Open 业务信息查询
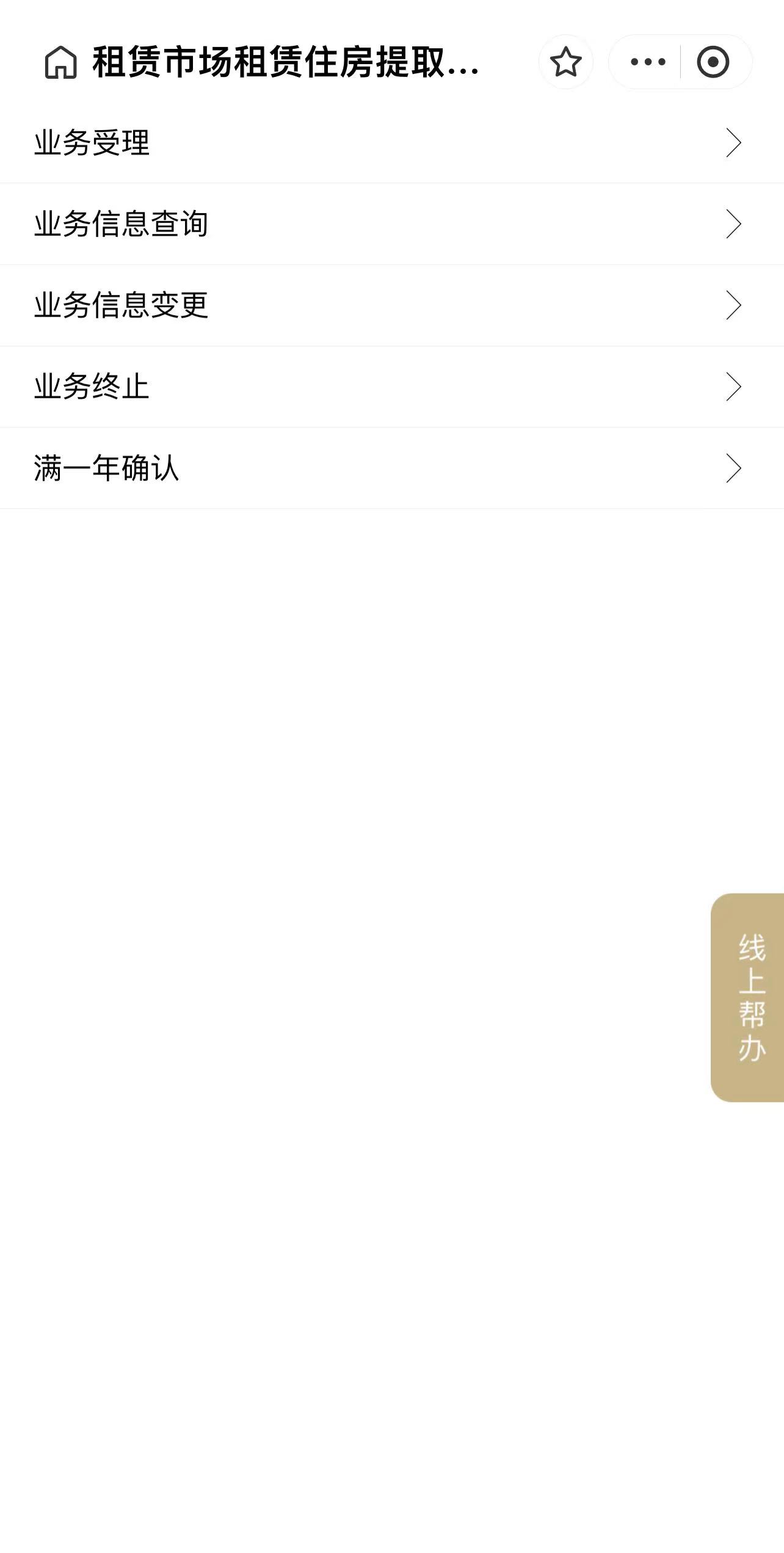The image size is (784, 1553). (391, 224)
